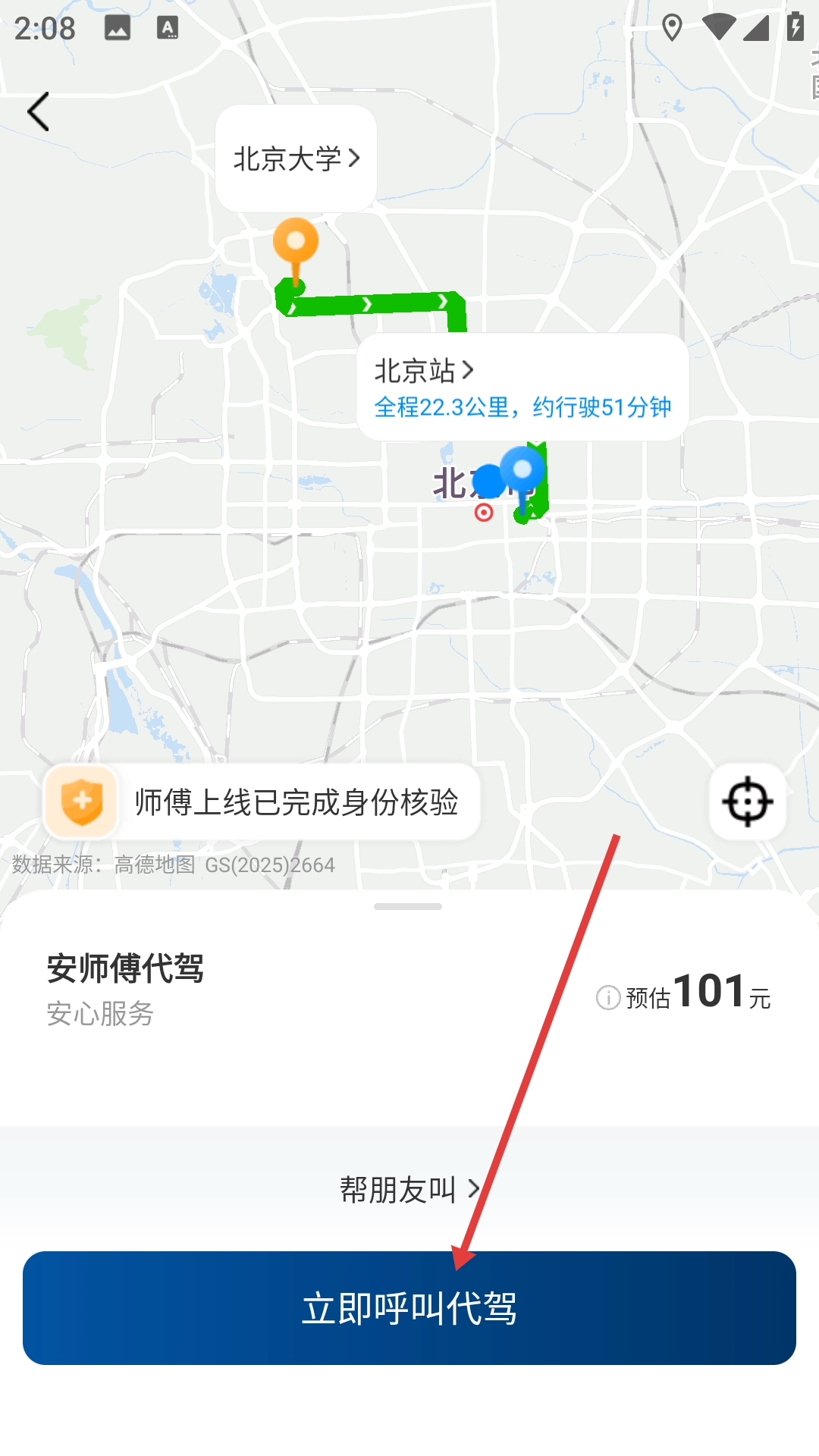
Task: Go back using the top-left arrow
Action: tap(38, 112)
